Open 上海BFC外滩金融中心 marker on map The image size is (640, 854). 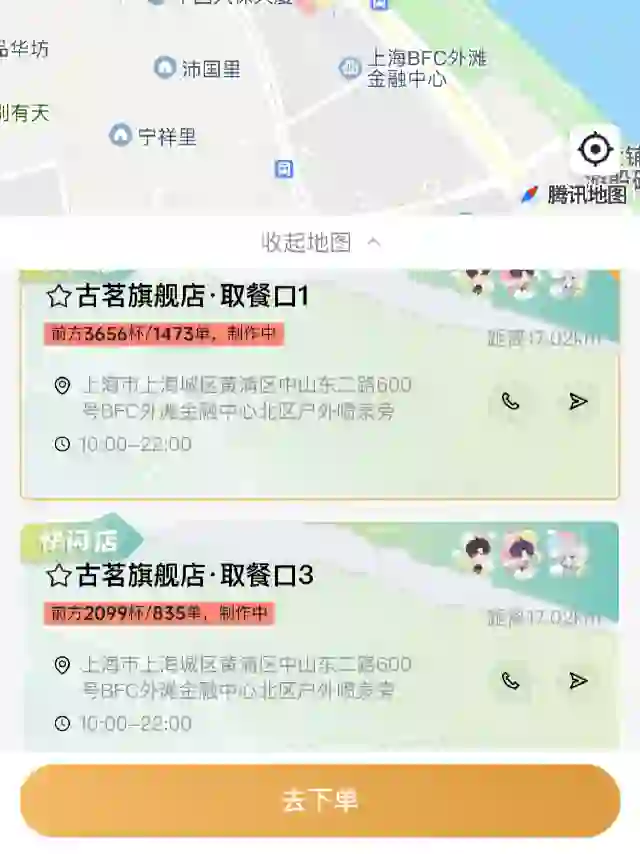pos(350,68)
